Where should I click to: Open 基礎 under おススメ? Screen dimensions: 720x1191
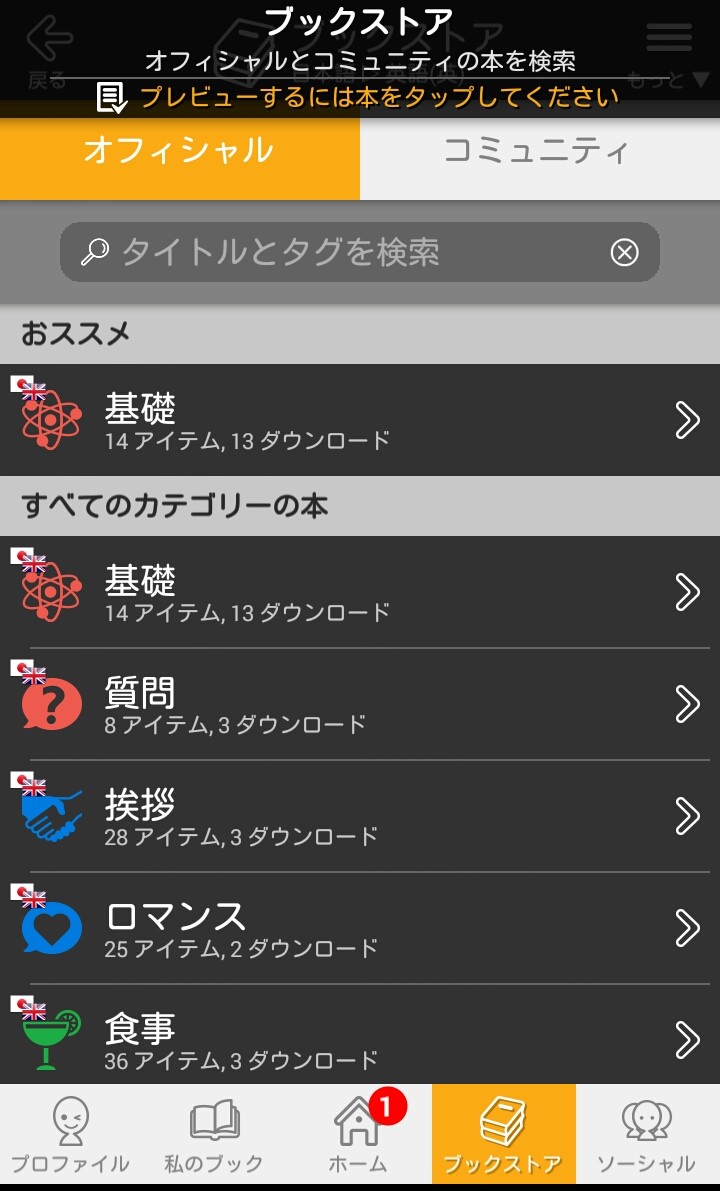coord(360,420)
